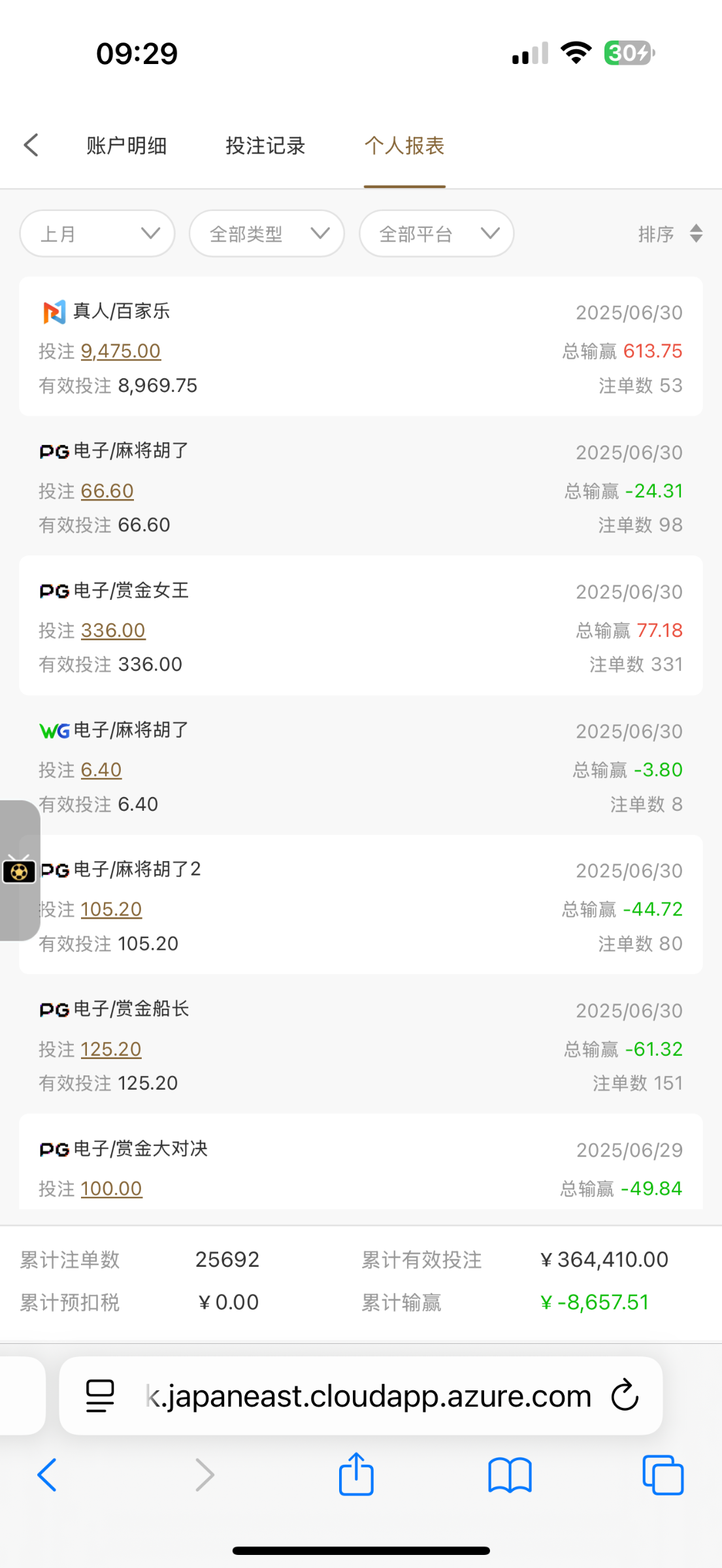
Task: Open the 9,475.00 bet amount link
Action: (121, 351)
